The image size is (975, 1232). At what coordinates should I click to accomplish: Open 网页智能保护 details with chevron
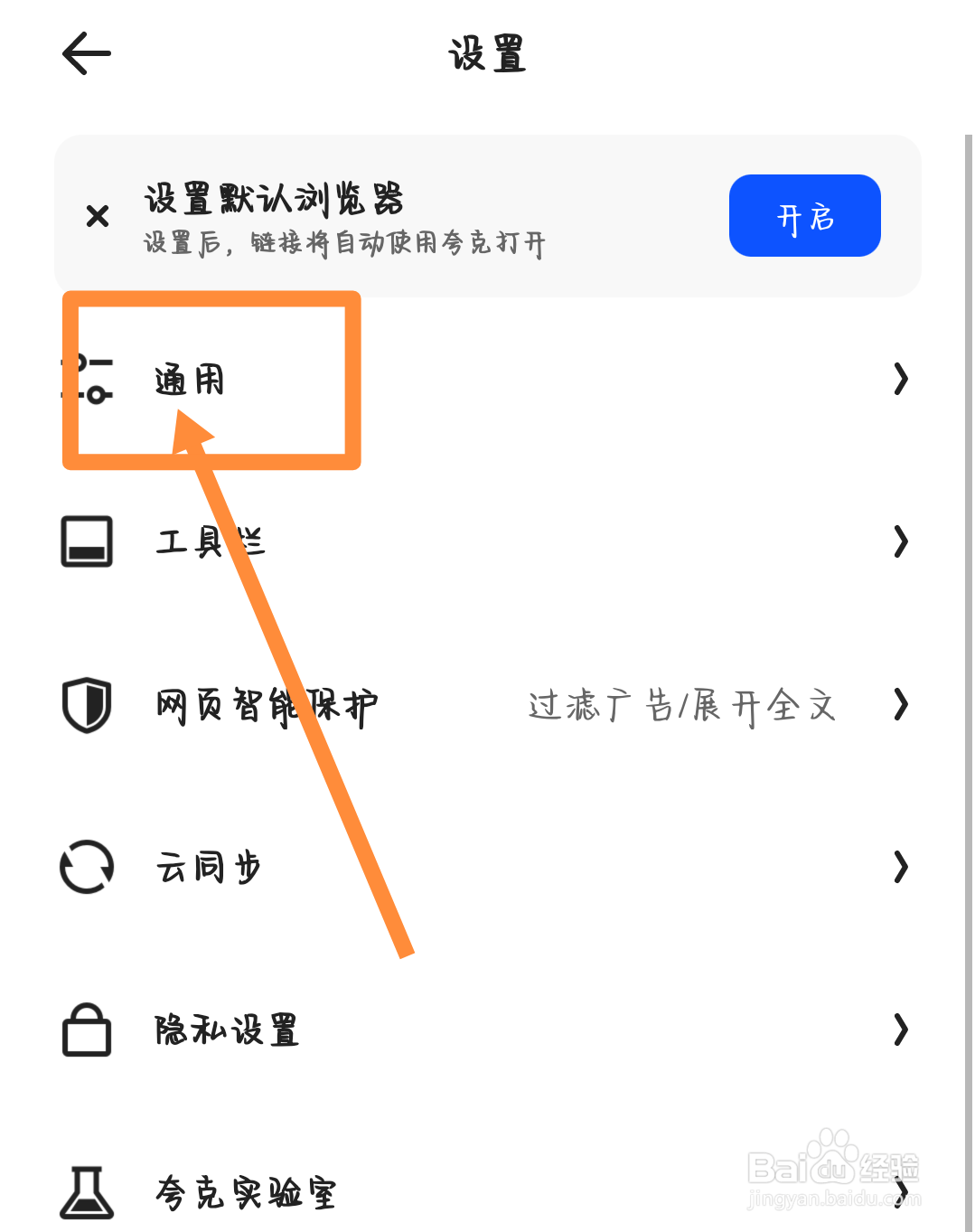(900, 705)
